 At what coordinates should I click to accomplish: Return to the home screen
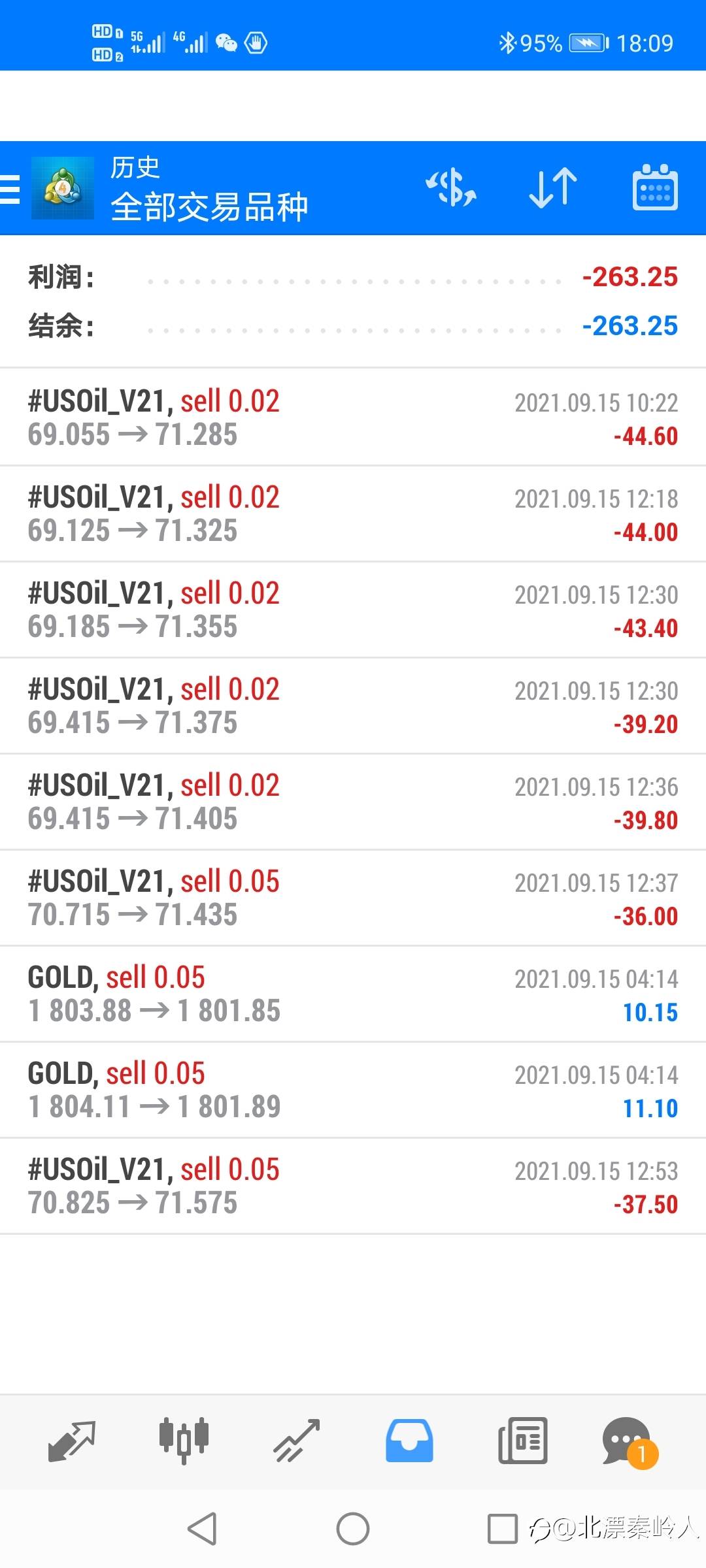point(353,1529)
